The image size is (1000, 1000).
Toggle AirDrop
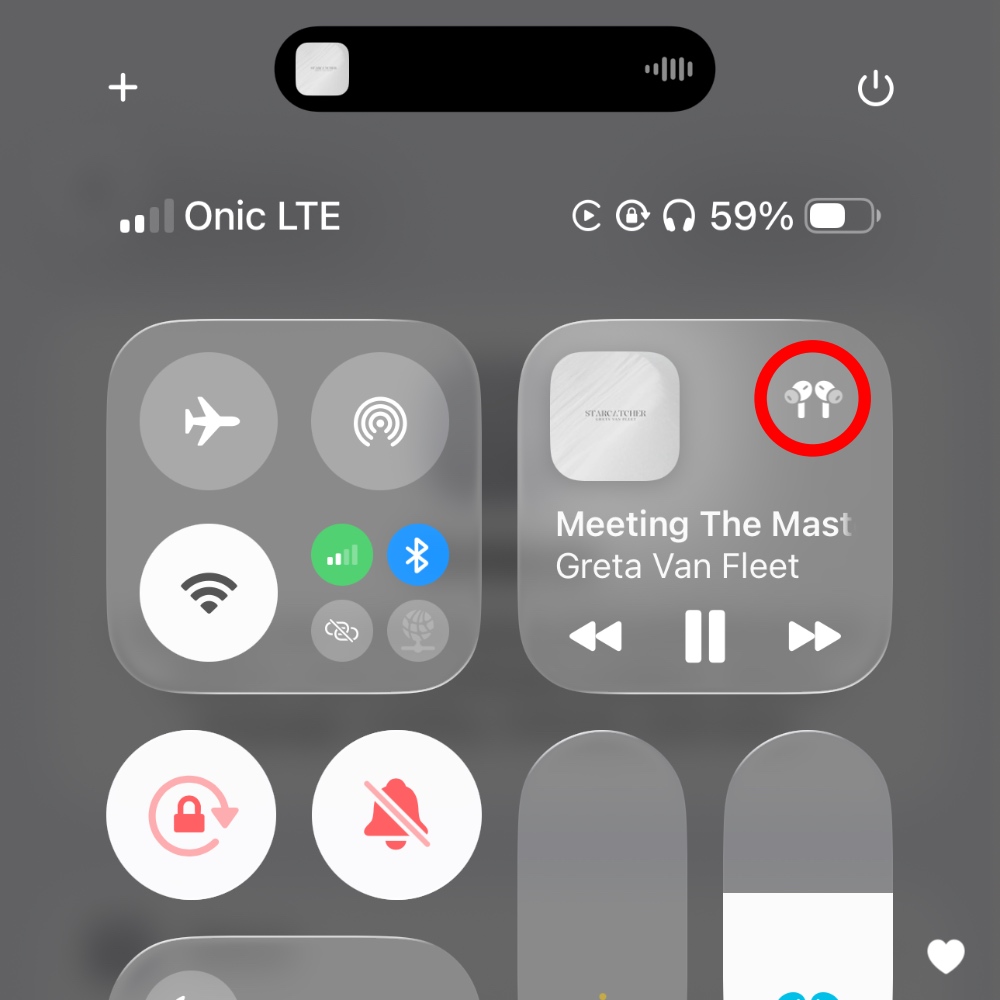380,422
